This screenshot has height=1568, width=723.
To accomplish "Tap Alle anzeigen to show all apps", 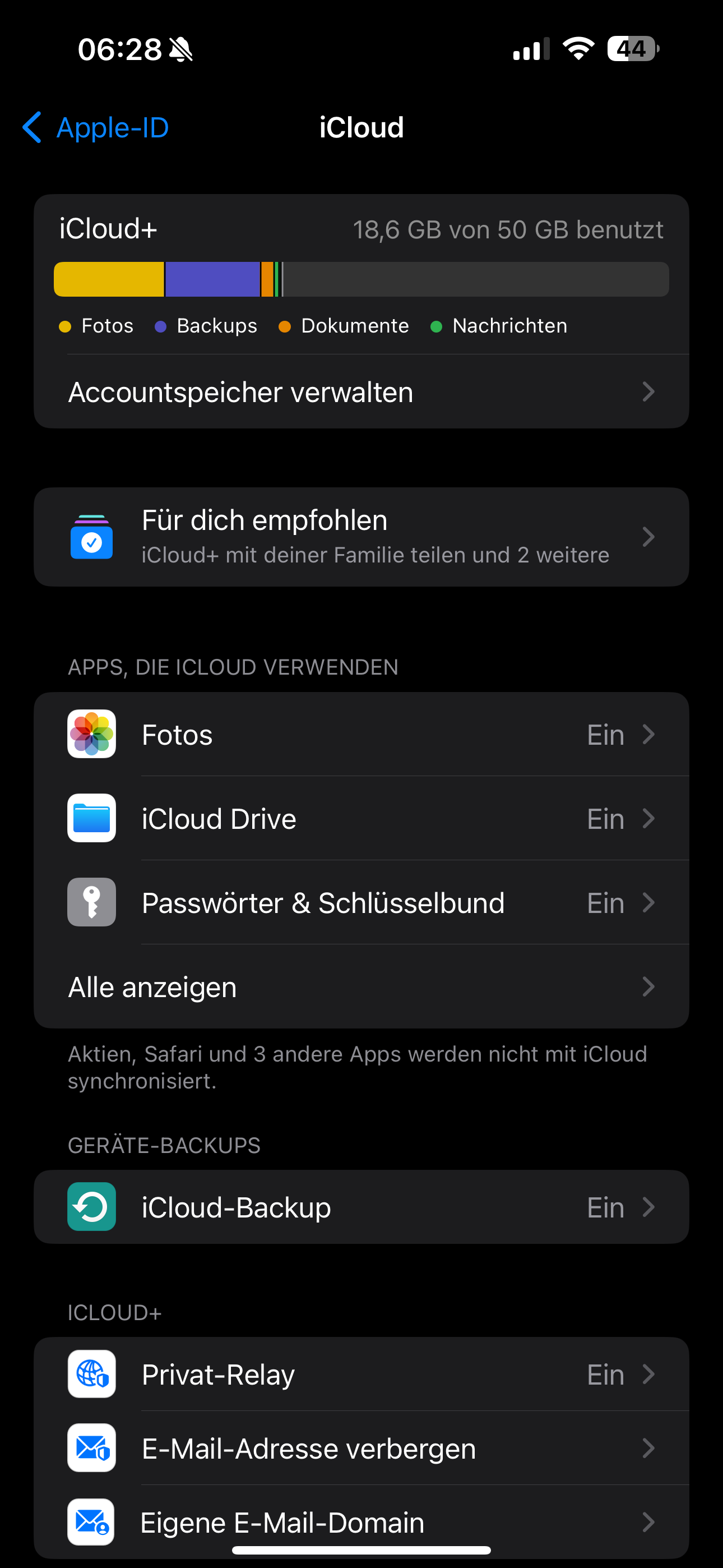I will point(361,986).
